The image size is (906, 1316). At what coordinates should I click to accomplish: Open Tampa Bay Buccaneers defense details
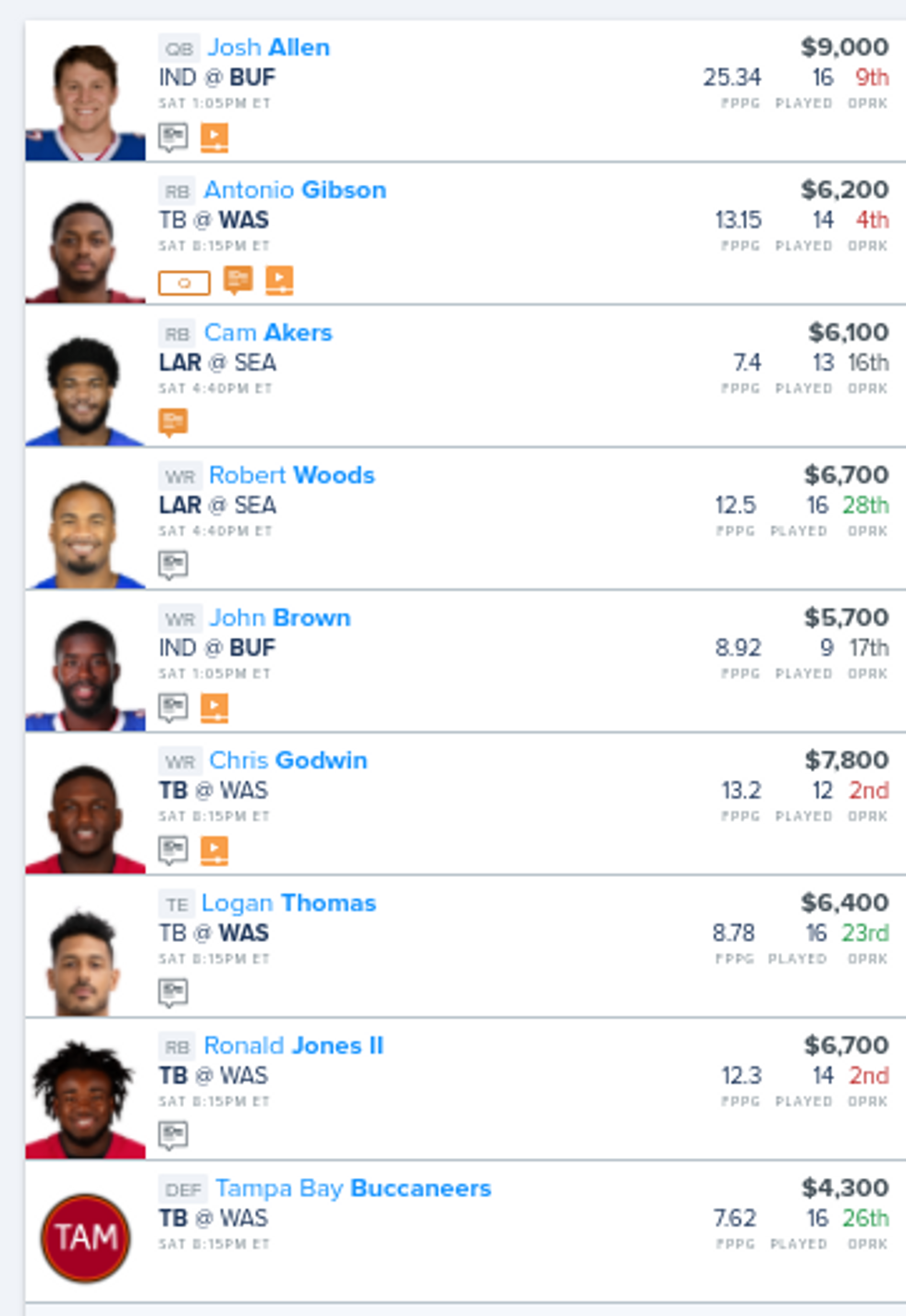pos(353,1188)
